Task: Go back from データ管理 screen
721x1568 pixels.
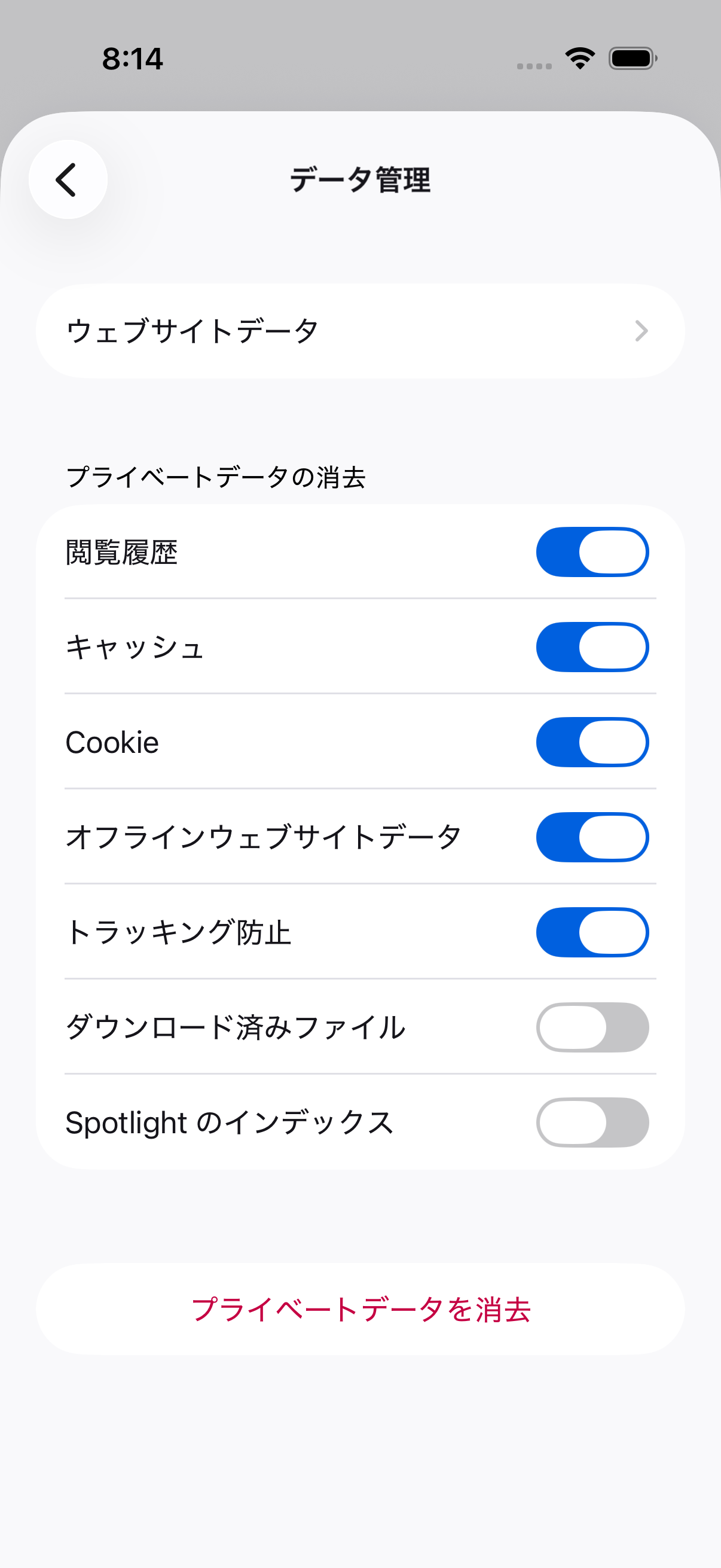Action: (68, 179)
